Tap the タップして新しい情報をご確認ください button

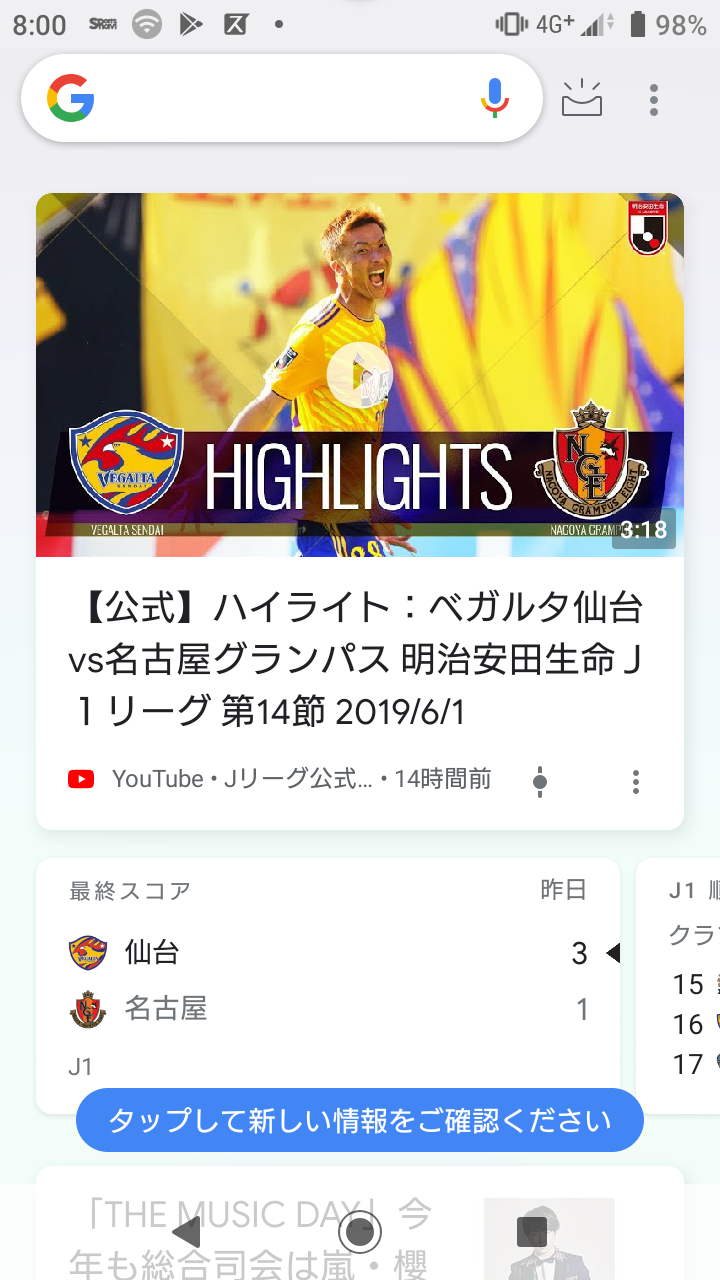point(359,1120)
